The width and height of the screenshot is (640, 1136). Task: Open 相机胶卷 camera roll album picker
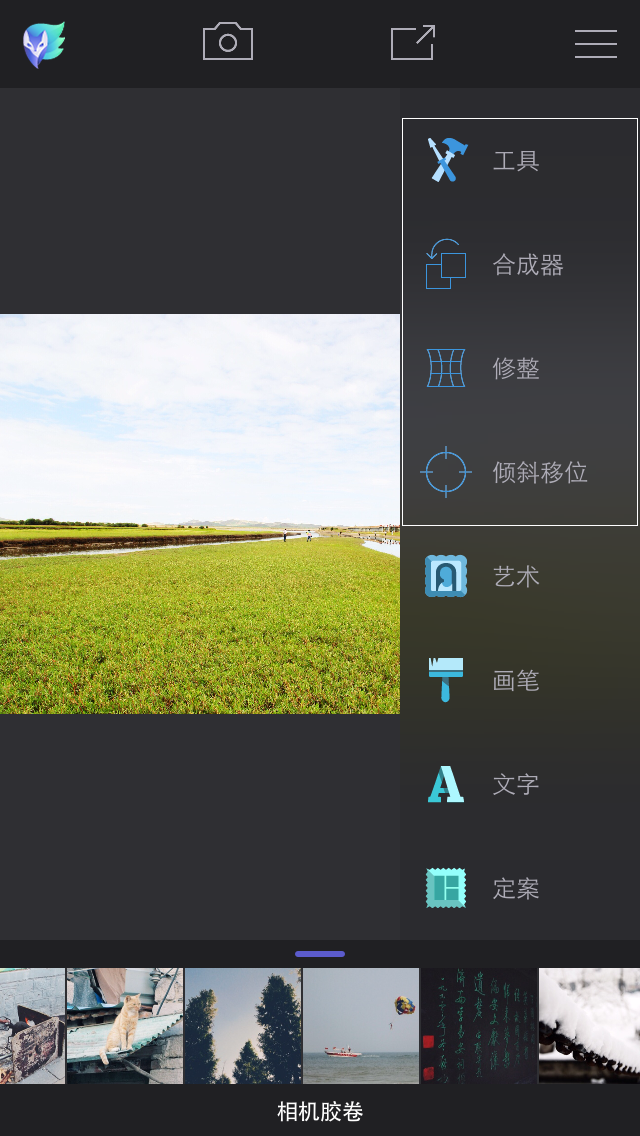[320, 1111]
